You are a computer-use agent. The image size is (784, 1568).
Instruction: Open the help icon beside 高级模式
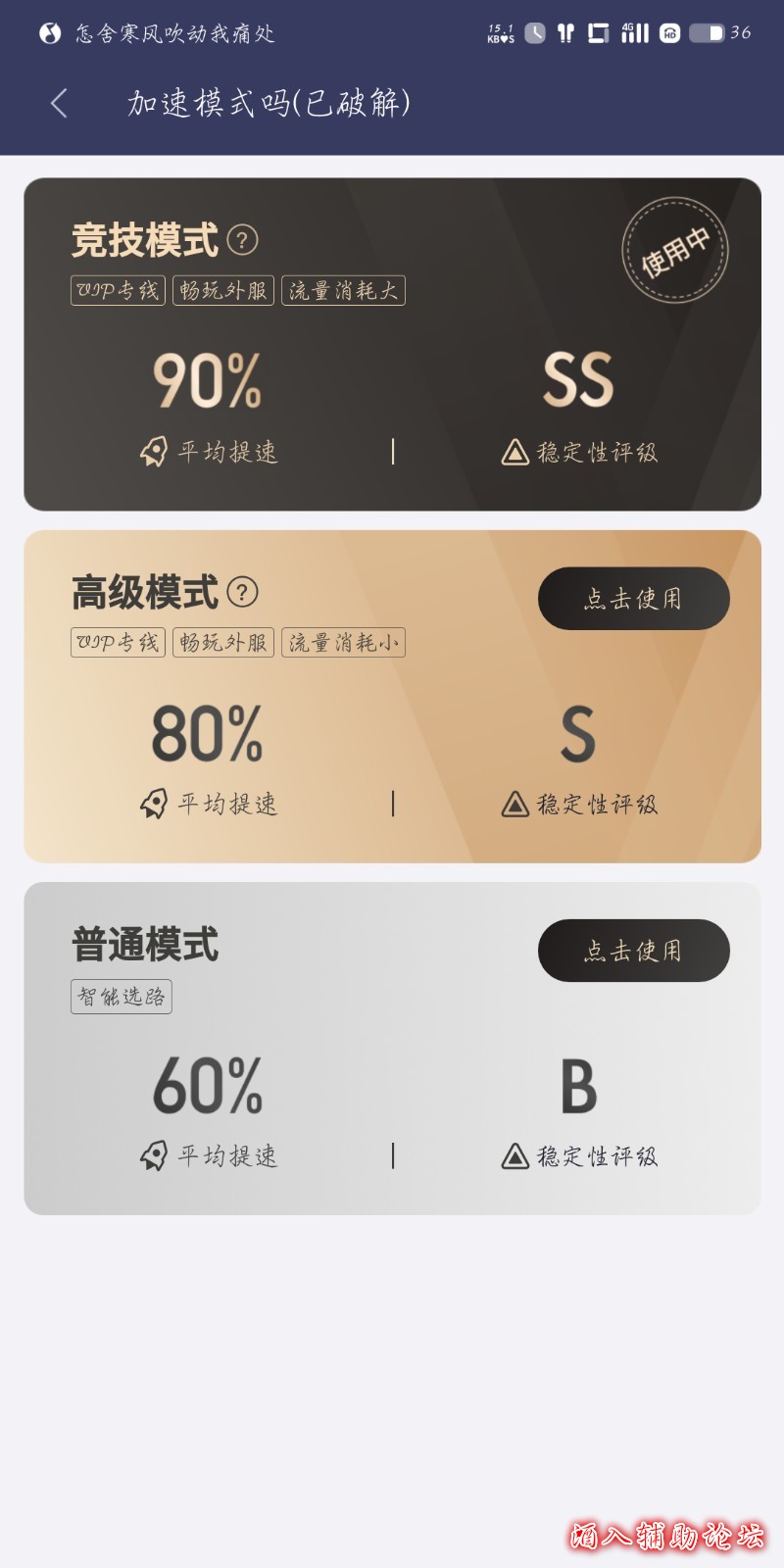tap(242, 592)
